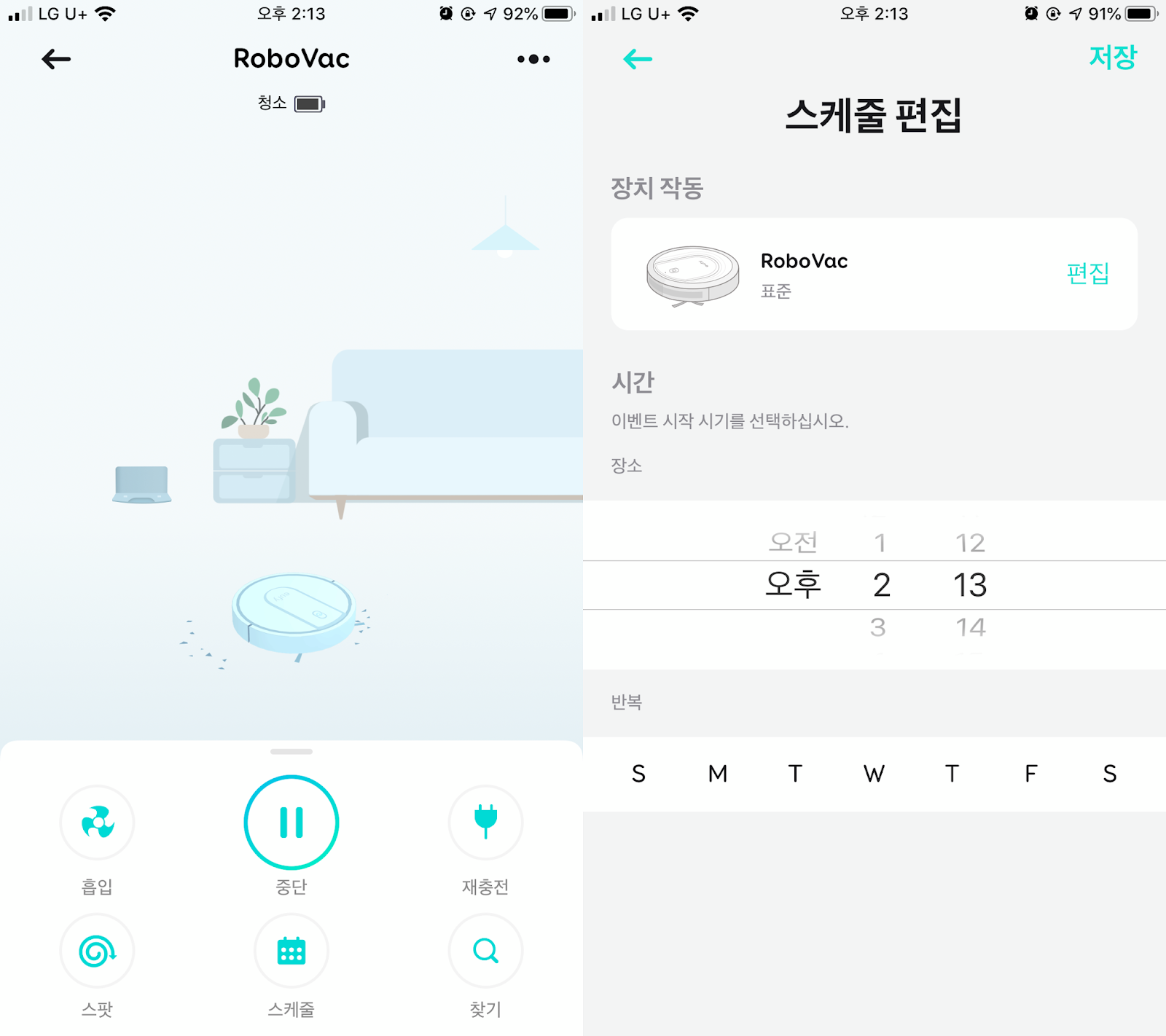Send RoboVac to recharge with 재충전

(x=485, y=823)
